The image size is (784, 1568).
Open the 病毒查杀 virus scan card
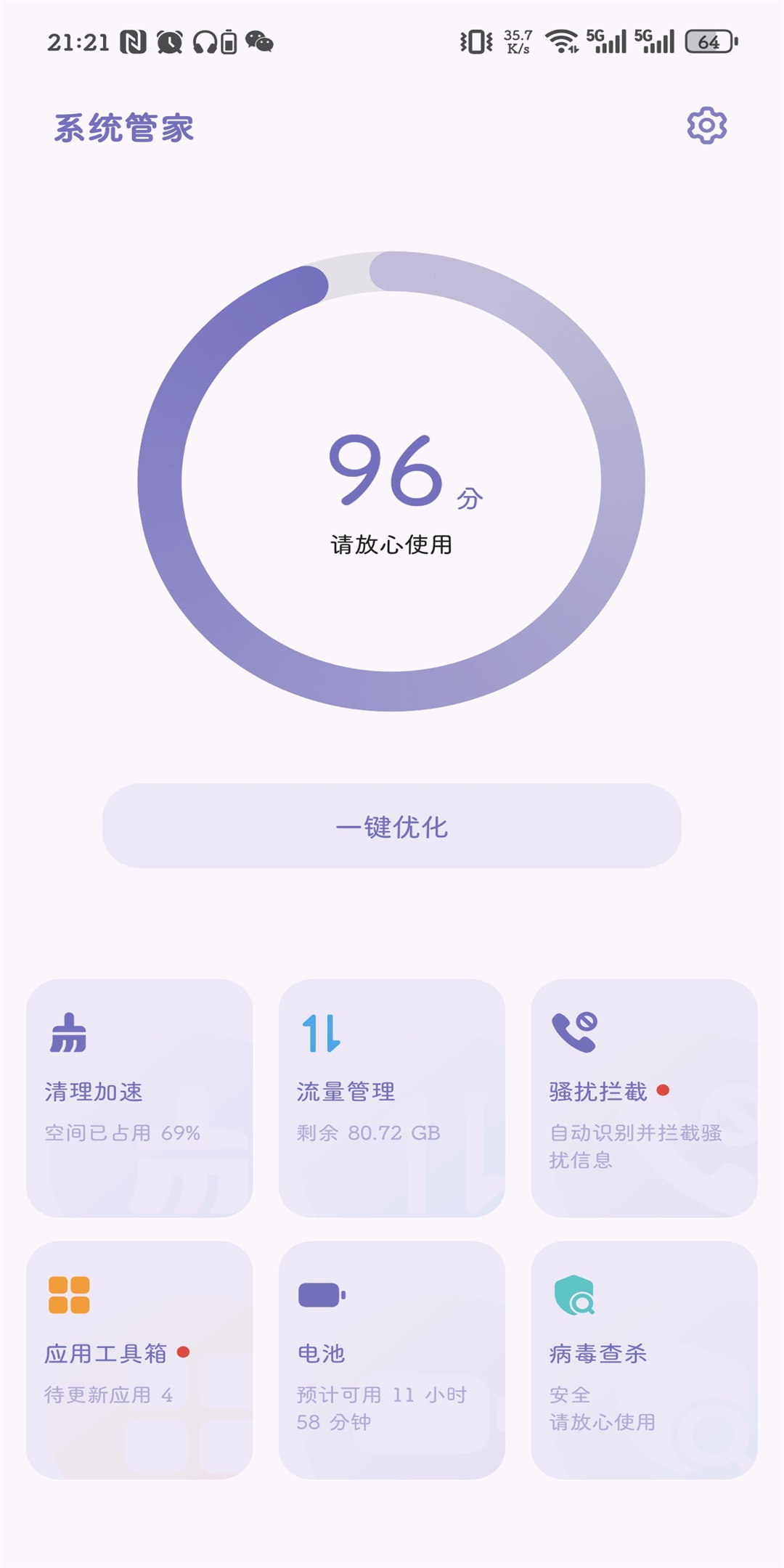644,1360
